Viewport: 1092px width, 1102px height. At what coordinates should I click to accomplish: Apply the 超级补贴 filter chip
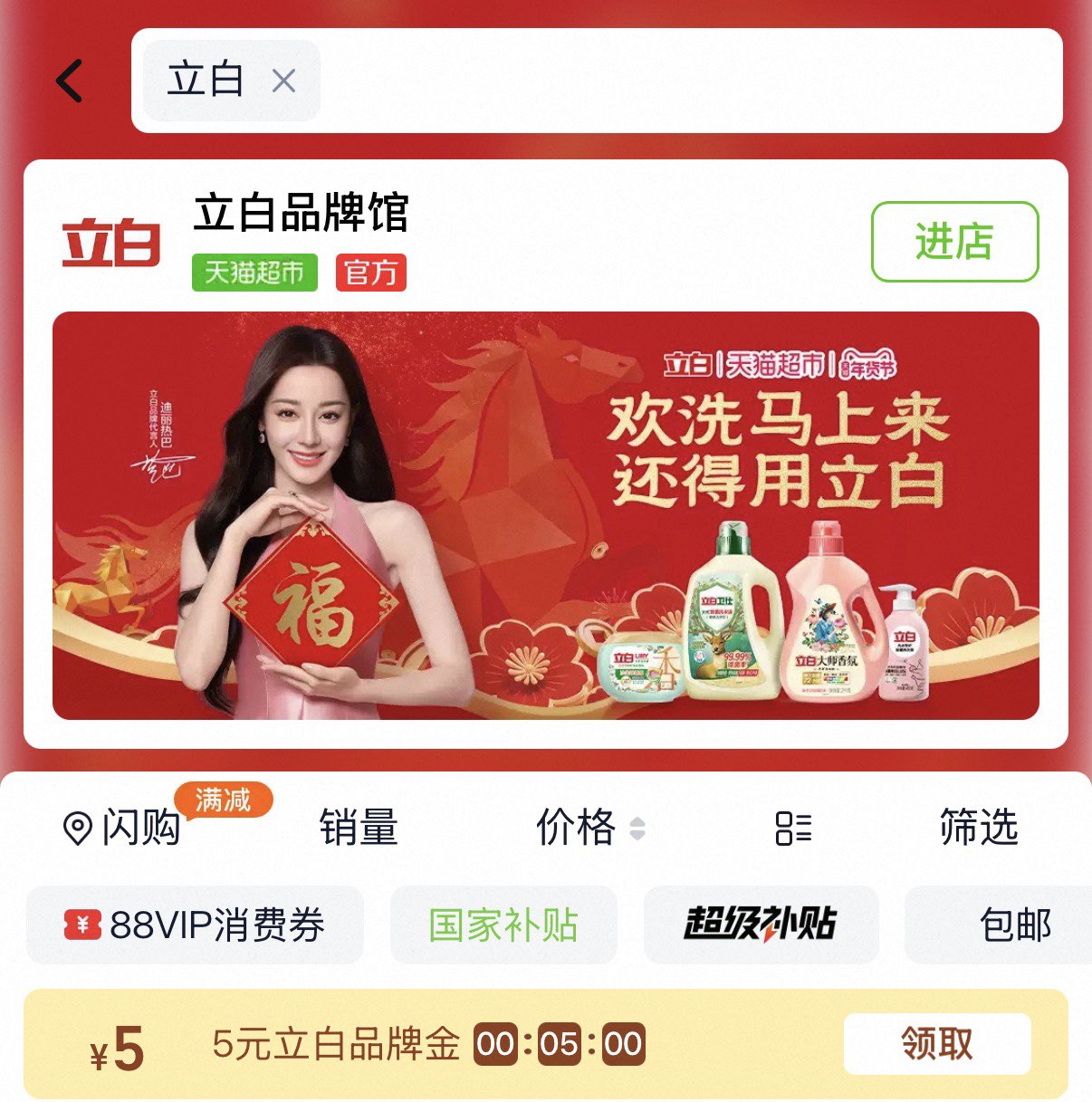click(761, 925)
